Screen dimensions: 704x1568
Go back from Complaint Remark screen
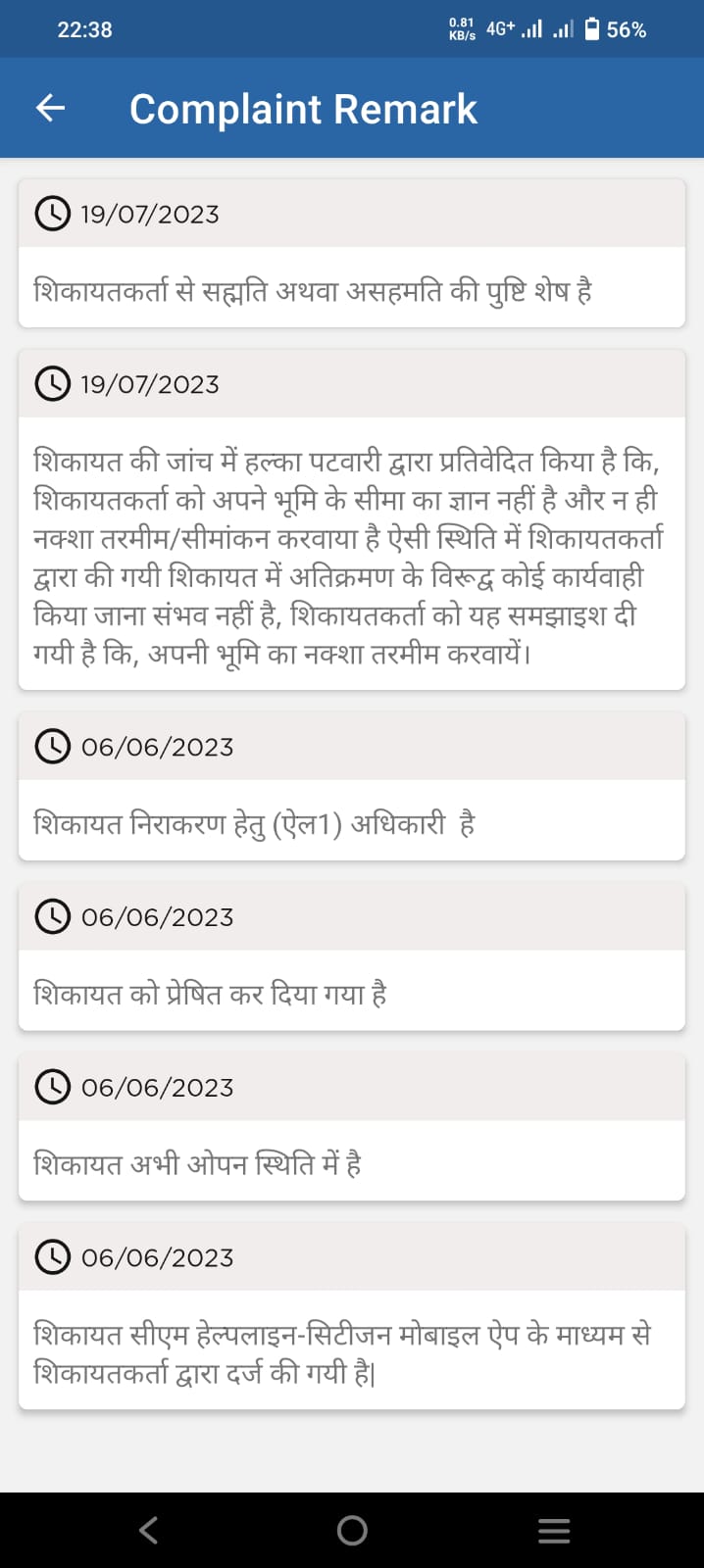coord(50,108)
